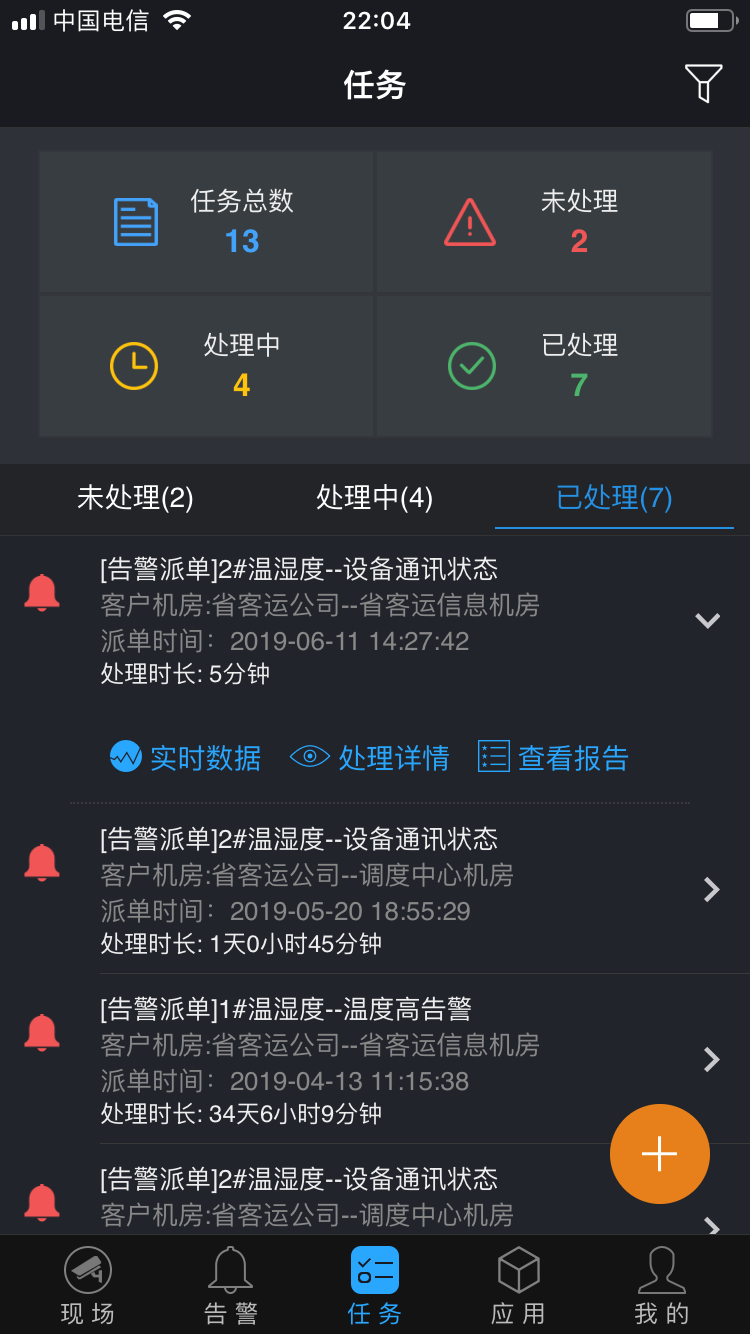Open the task dispatched 2019-05-20 18:55:29
This screenshot has width=750, height=1334.
[x=375, y=889]
